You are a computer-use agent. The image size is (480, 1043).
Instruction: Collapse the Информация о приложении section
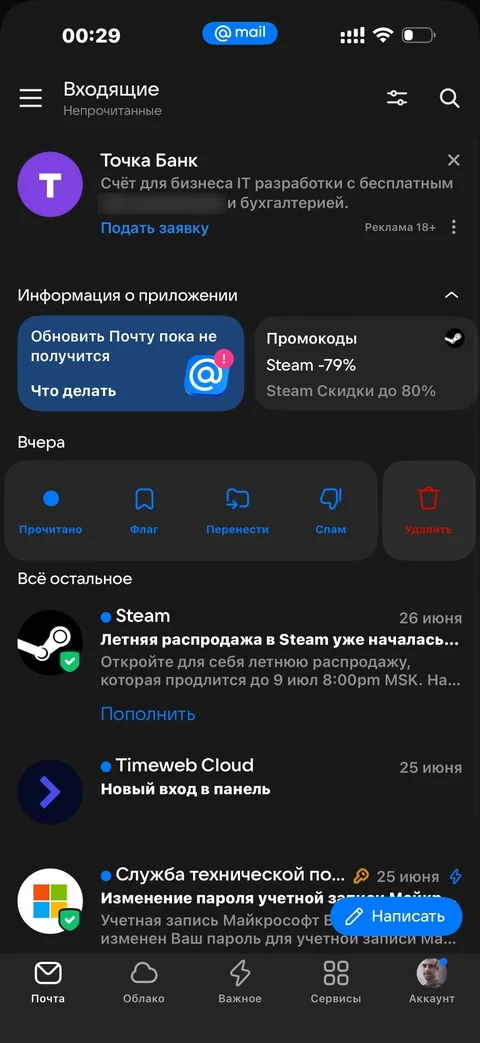(451, 295)
